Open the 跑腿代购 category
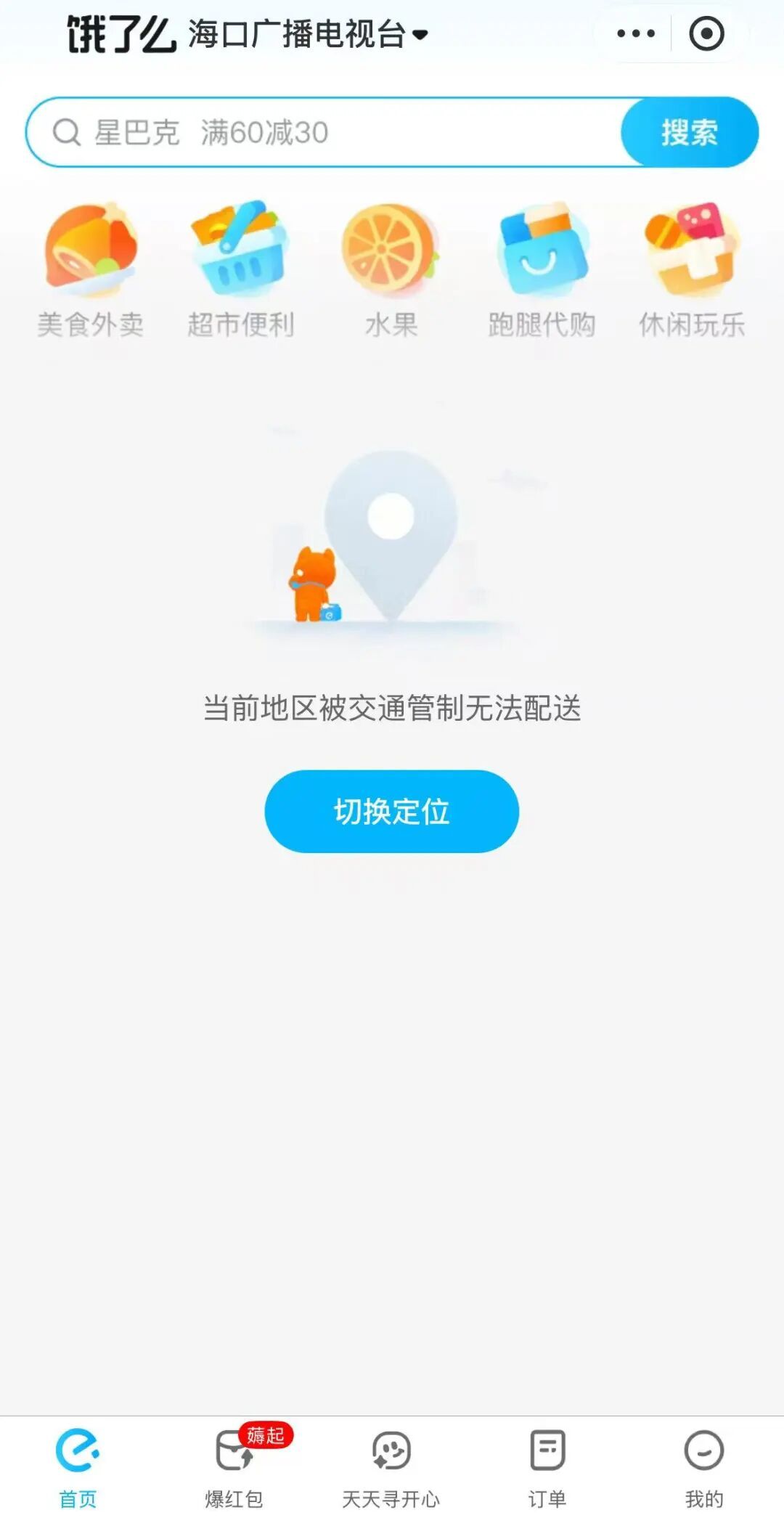This screenshot has width=784, height=1526. pos(542,270)
